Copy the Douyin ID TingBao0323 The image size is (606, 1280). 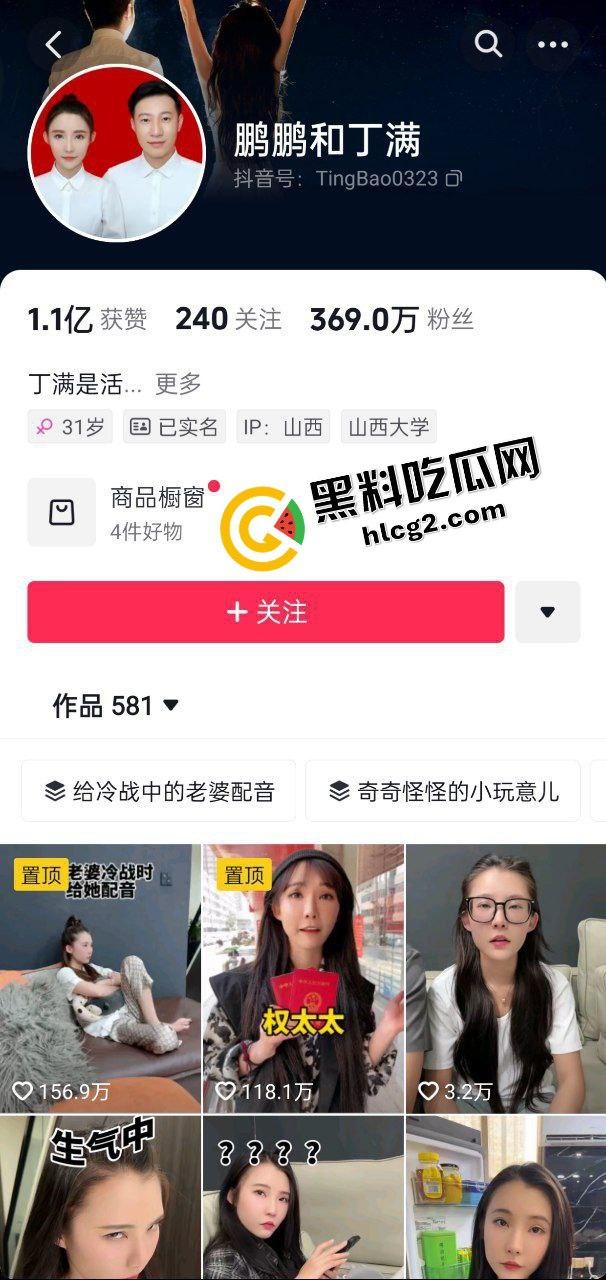pyautogui.click(x=454, y=179)
